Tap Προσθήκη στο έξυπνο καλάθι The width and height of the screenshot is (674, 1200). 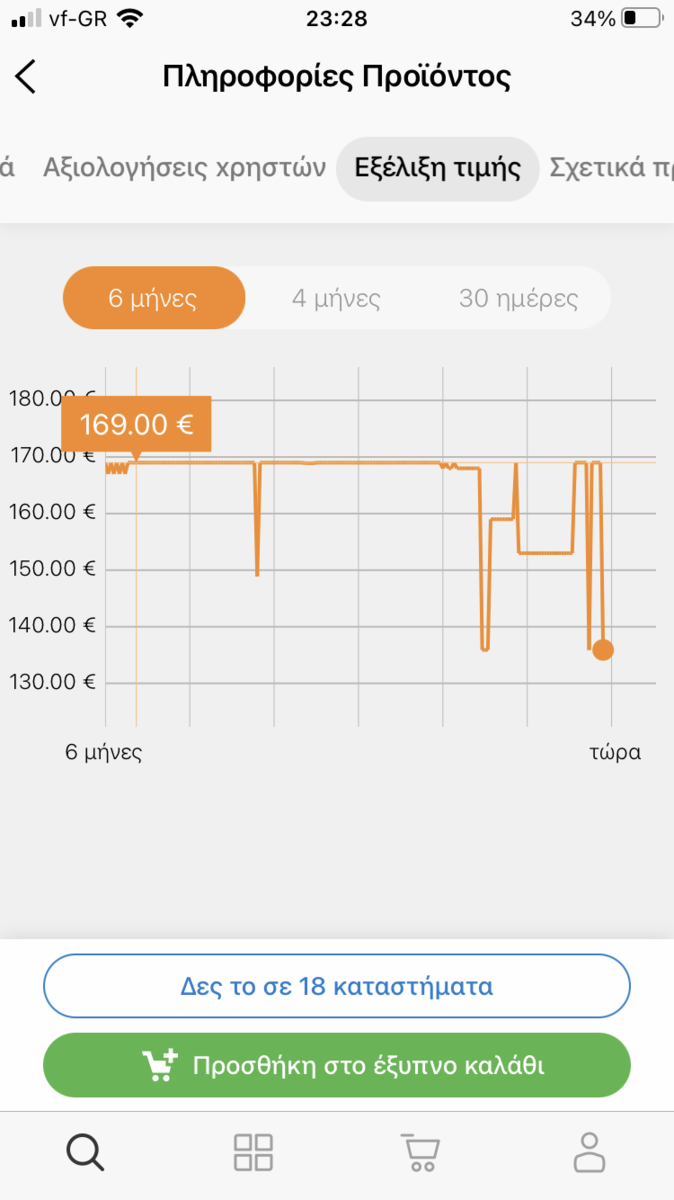click(337, 1065)
